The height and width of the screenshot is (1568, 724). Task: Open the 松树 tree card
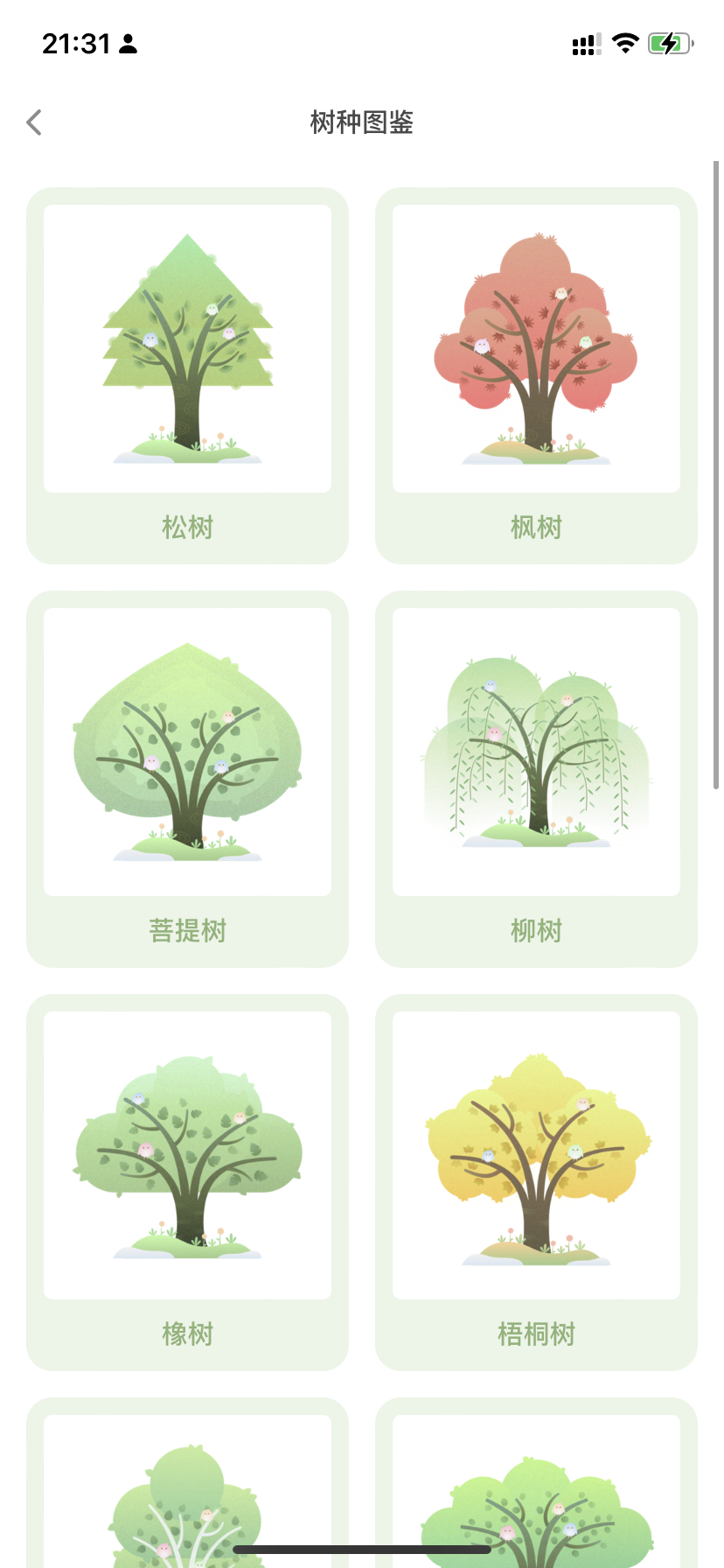(x=187, y=375)
